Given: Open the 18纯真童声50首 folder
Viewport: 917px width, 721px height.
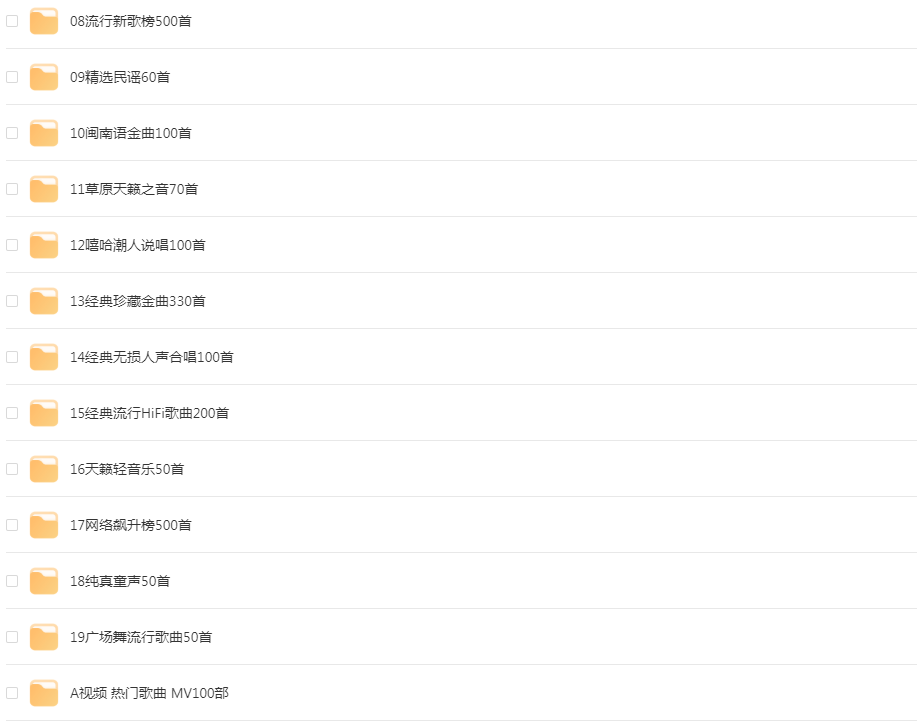Looking at the screenshot, I should (119, 581).
